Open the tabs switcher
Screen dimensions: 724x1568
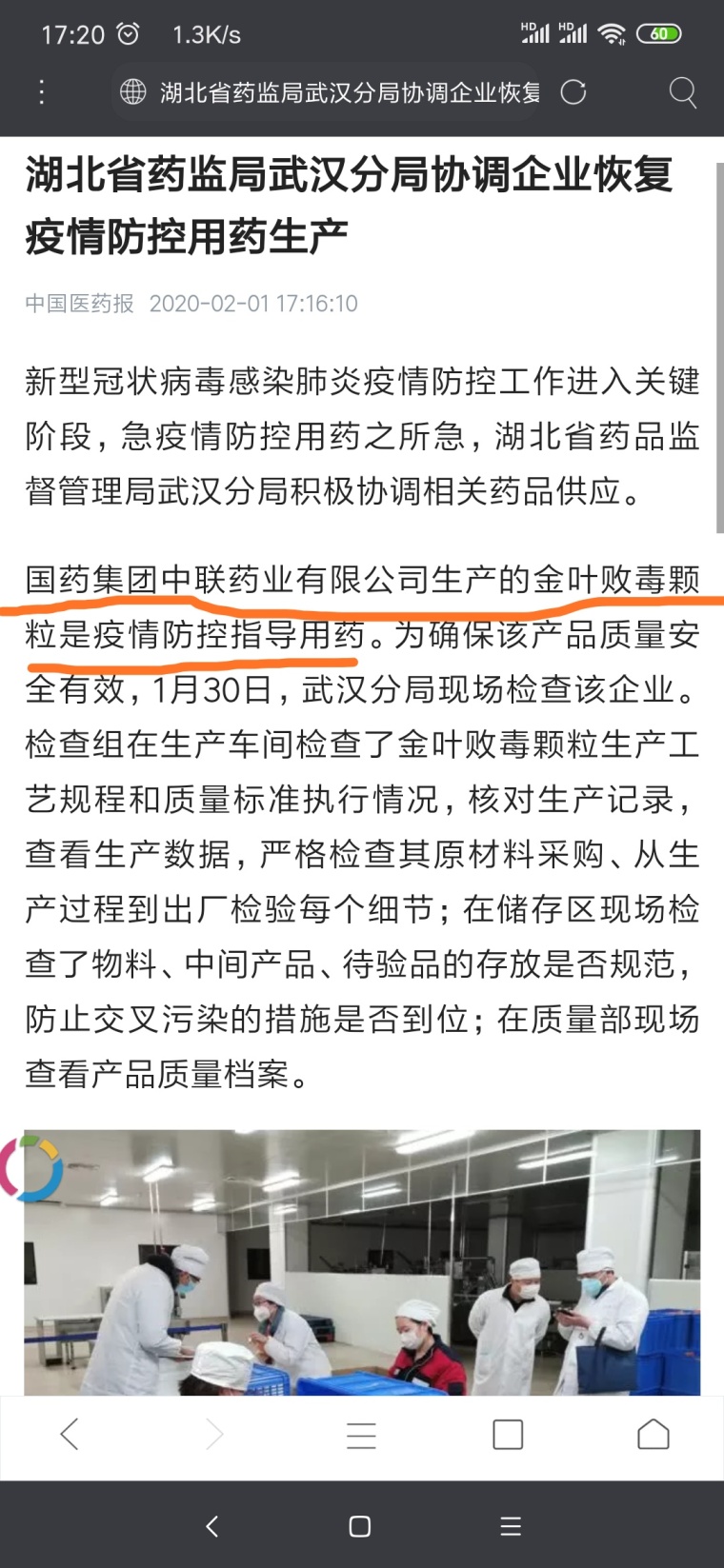click(507, 1434)
